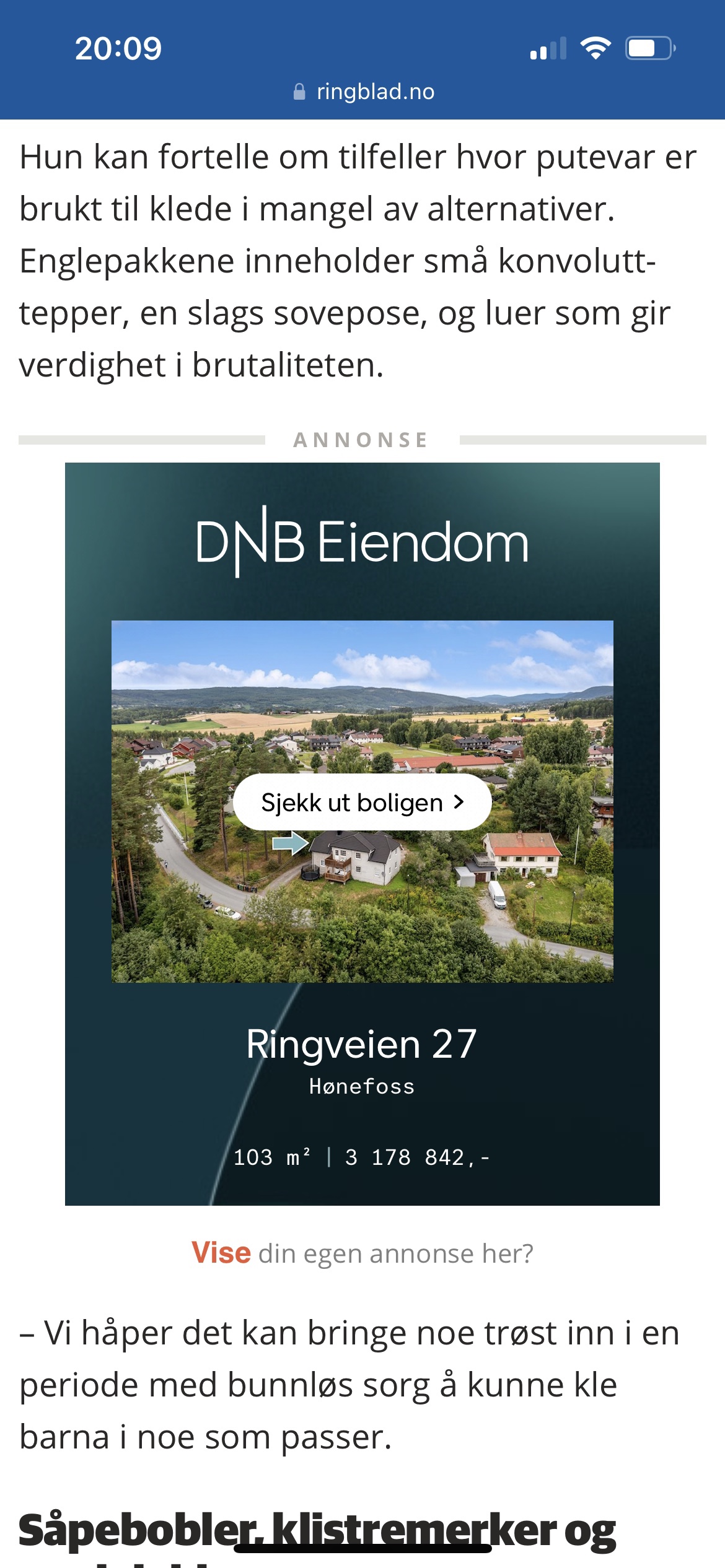Open the 'Vise din egen annonse her?' link
725x1568 pixels.
tap(362, 1253)
